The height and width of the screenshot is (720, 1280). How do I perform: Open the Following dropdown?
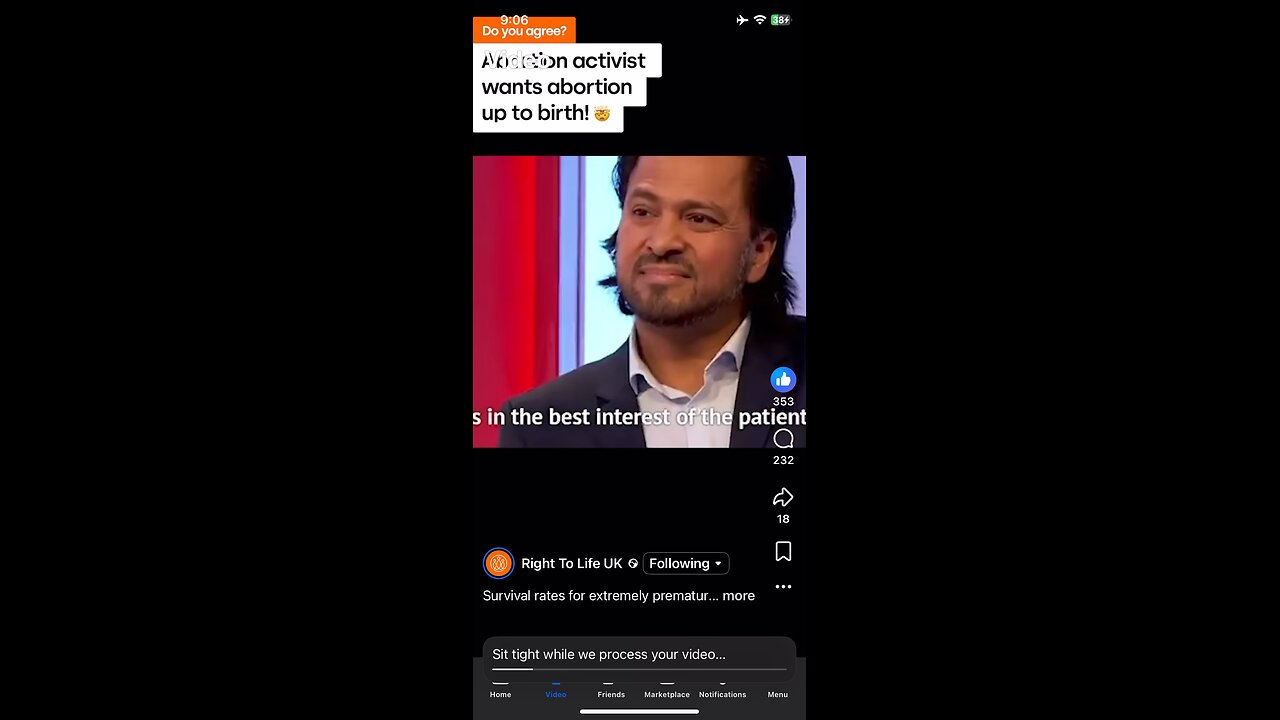[685, 564]
